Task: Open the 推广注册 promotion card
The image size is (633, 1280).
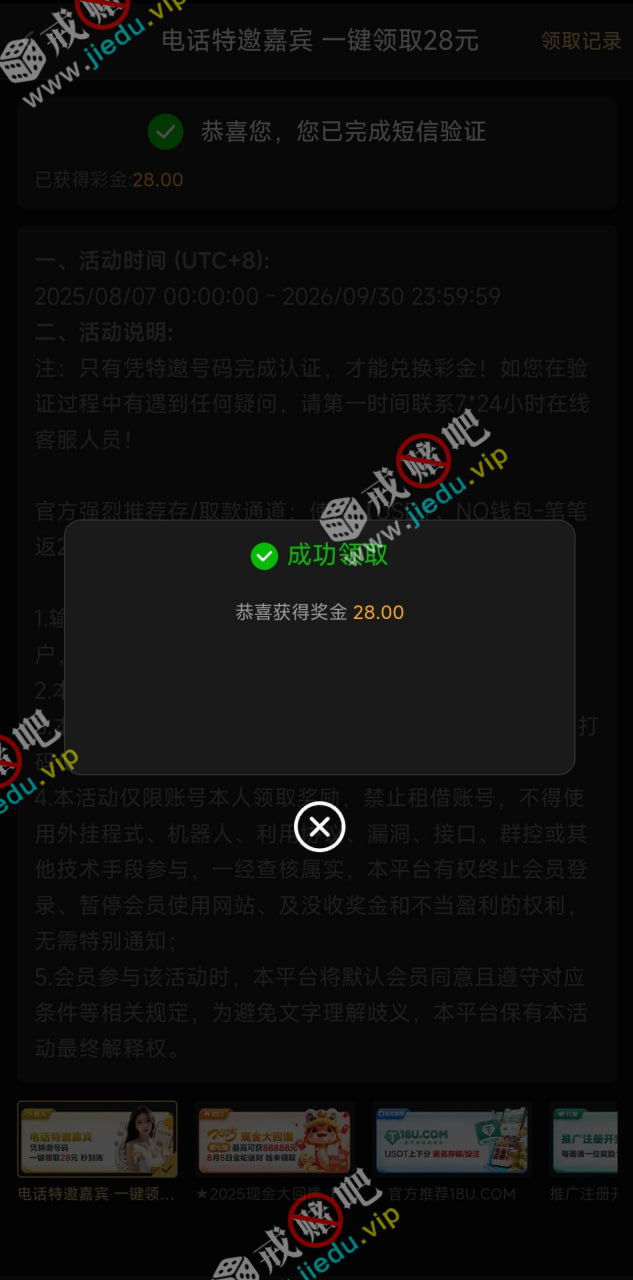Action: [x=590, y=1140]
